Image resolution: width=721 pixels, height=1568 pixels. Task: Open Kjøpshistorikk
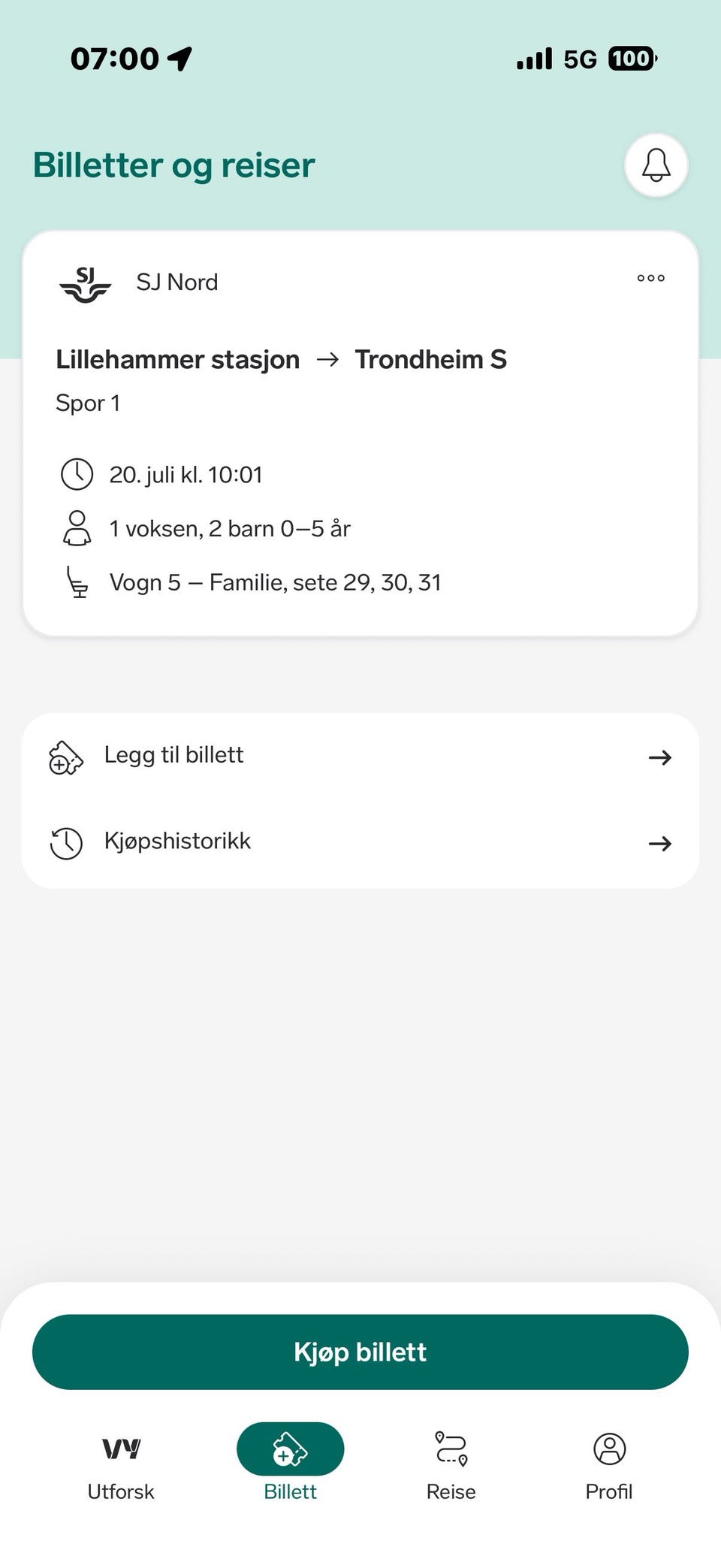tap(360, 843)
